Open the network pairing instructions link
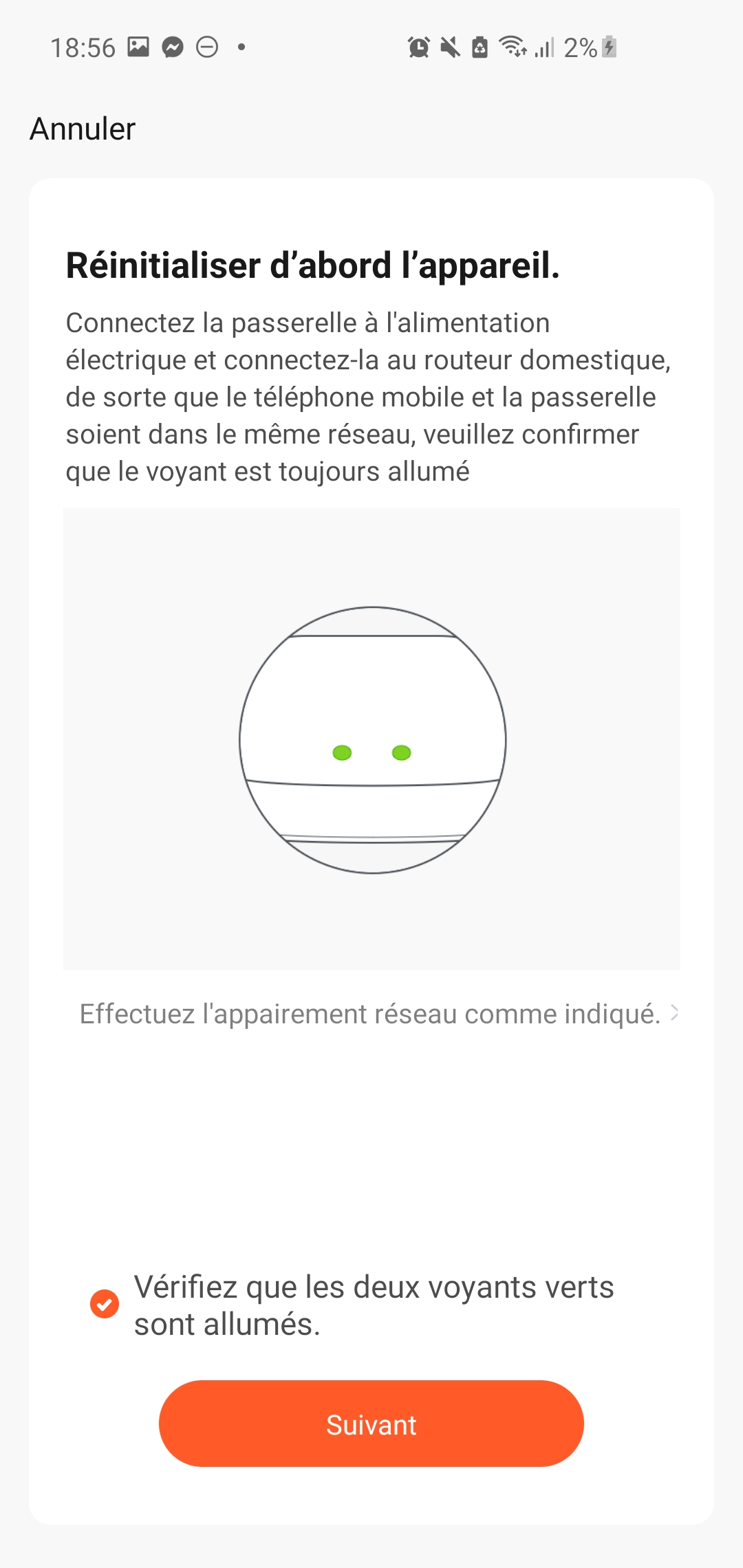The image size is (743, 1568). [x=378, y=1014]
